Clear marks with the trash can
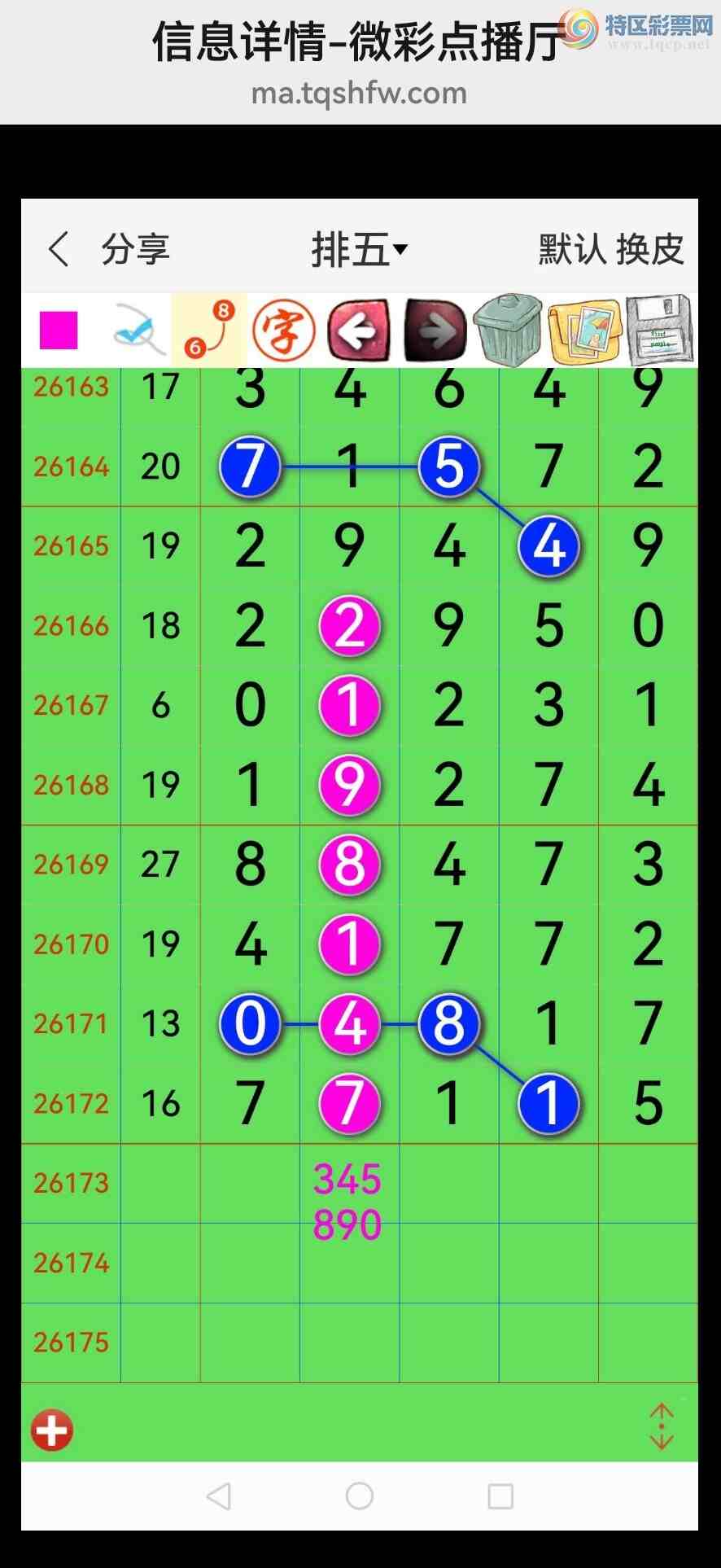The width and height of the screenshot is (721, 1568). (508, 330)
